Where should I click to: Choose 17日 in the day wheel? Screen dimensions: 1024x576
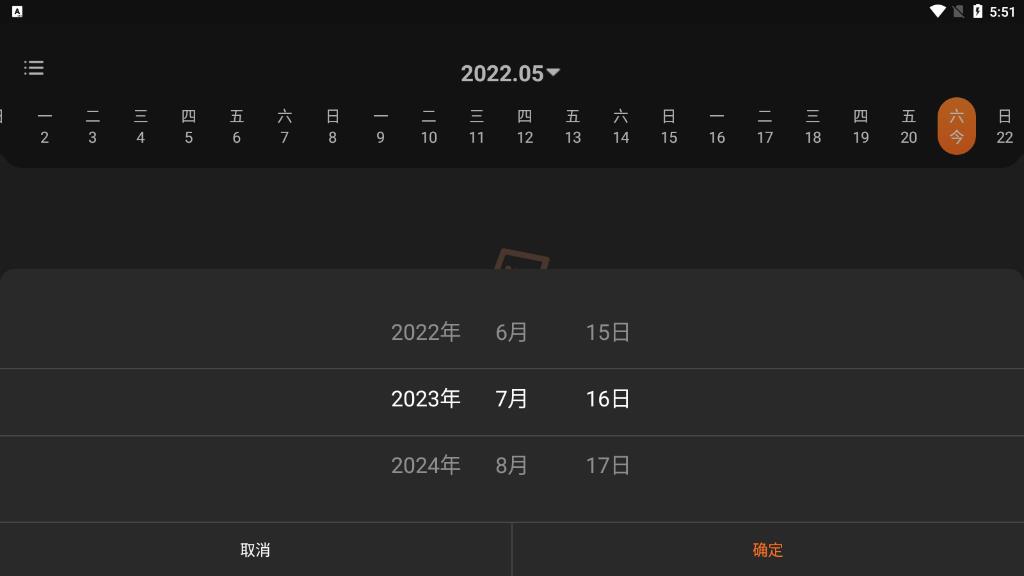pos(607,465)
